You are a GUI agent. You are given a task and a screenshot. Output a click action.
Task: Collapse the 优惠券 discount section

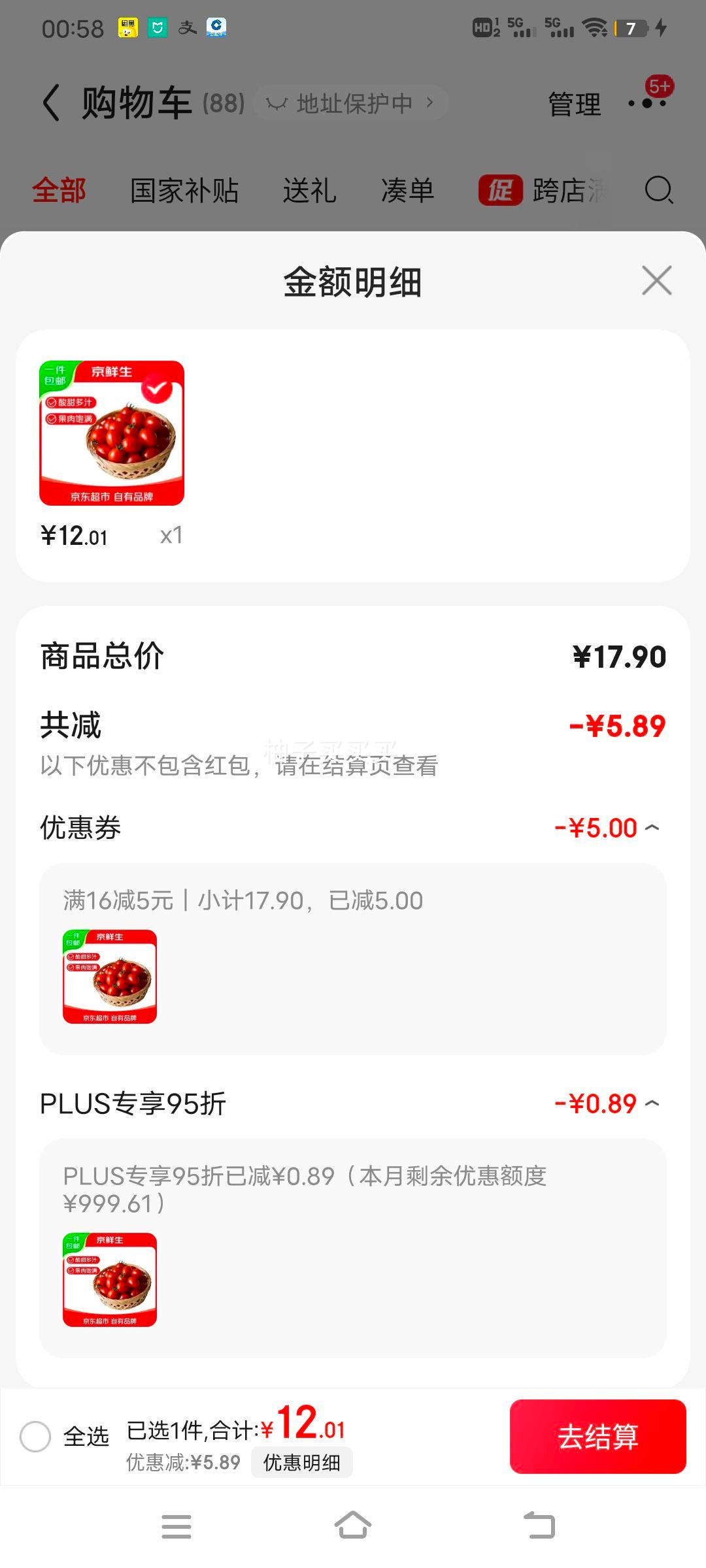652,828
